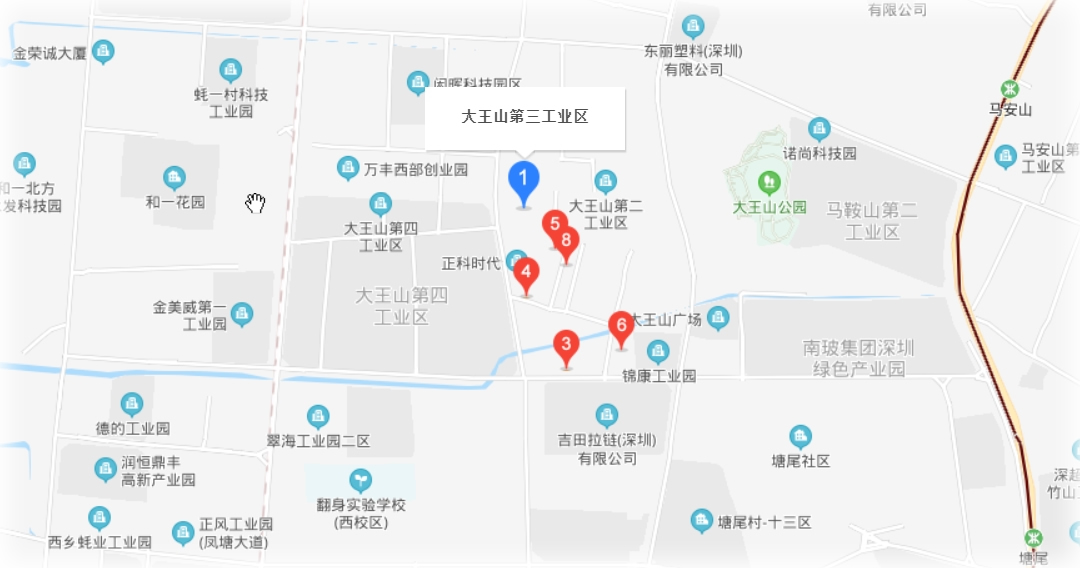Open the 锦康工业园 place icon
The image size is (1080, 568).
point(658,351)
